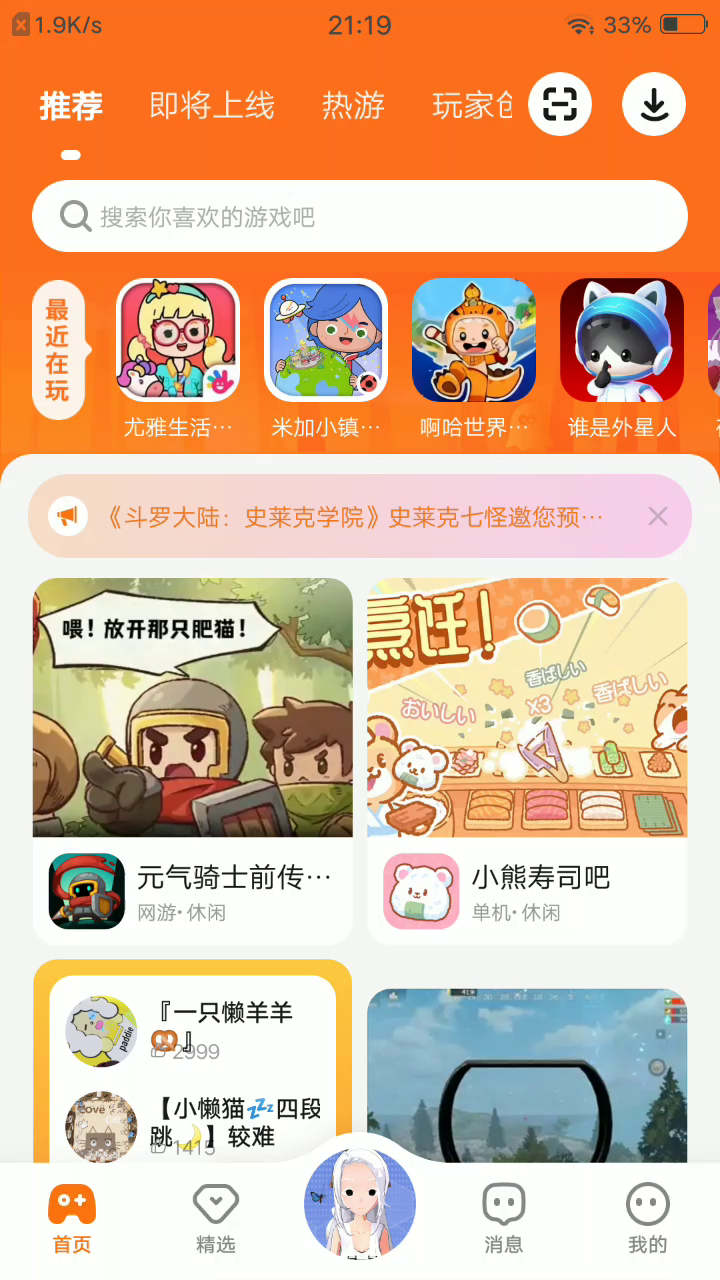Image resolution: width=720 pixels, height=1280 pixels.
Task: Open the 消息 messages tab
Action: 503,1218
